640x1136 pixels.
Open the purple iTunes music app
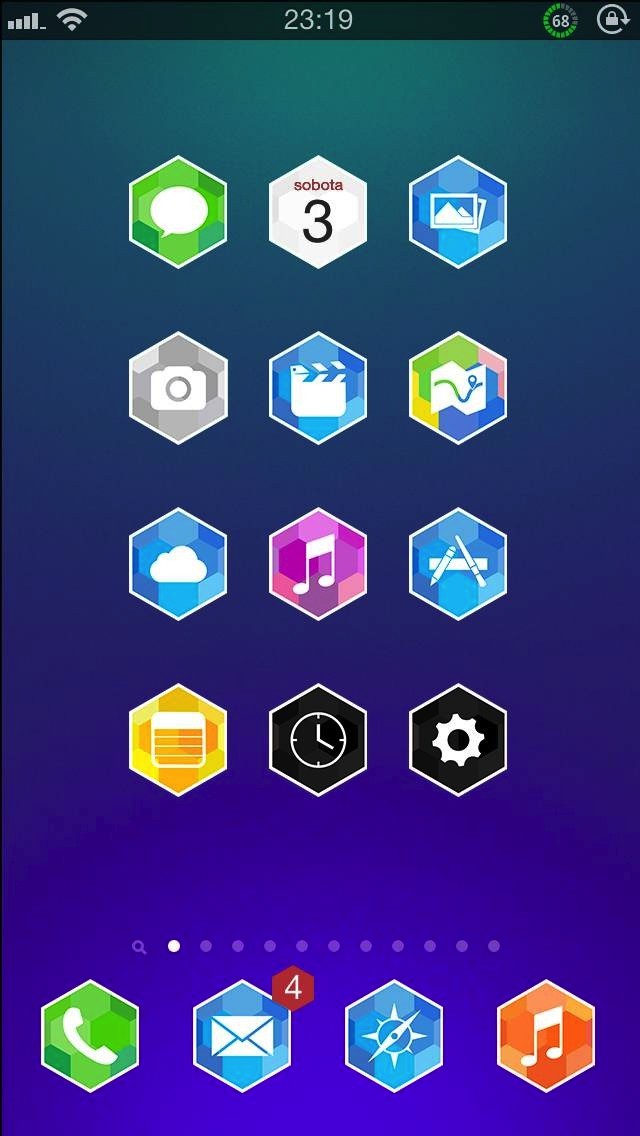point(318,564)
